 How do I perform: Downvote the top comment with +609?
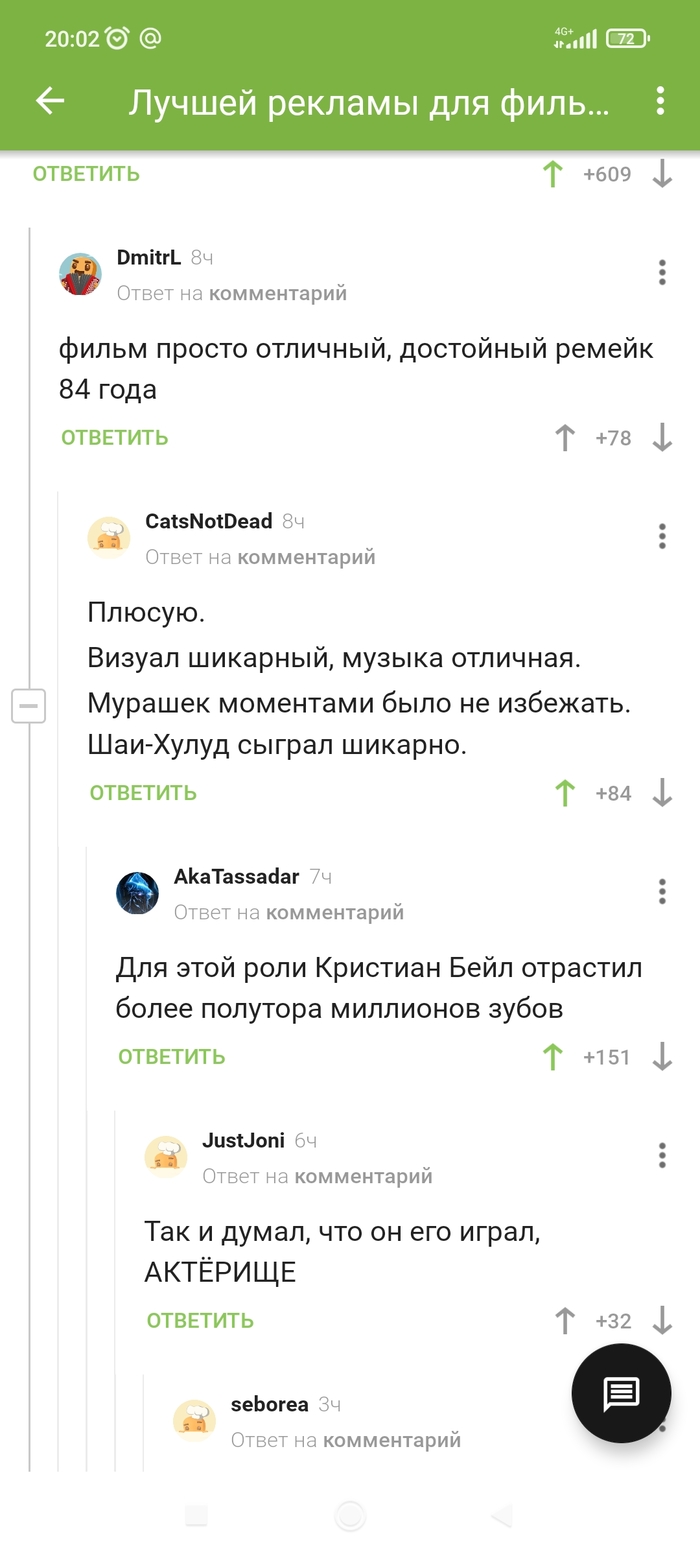coord(662,174)
